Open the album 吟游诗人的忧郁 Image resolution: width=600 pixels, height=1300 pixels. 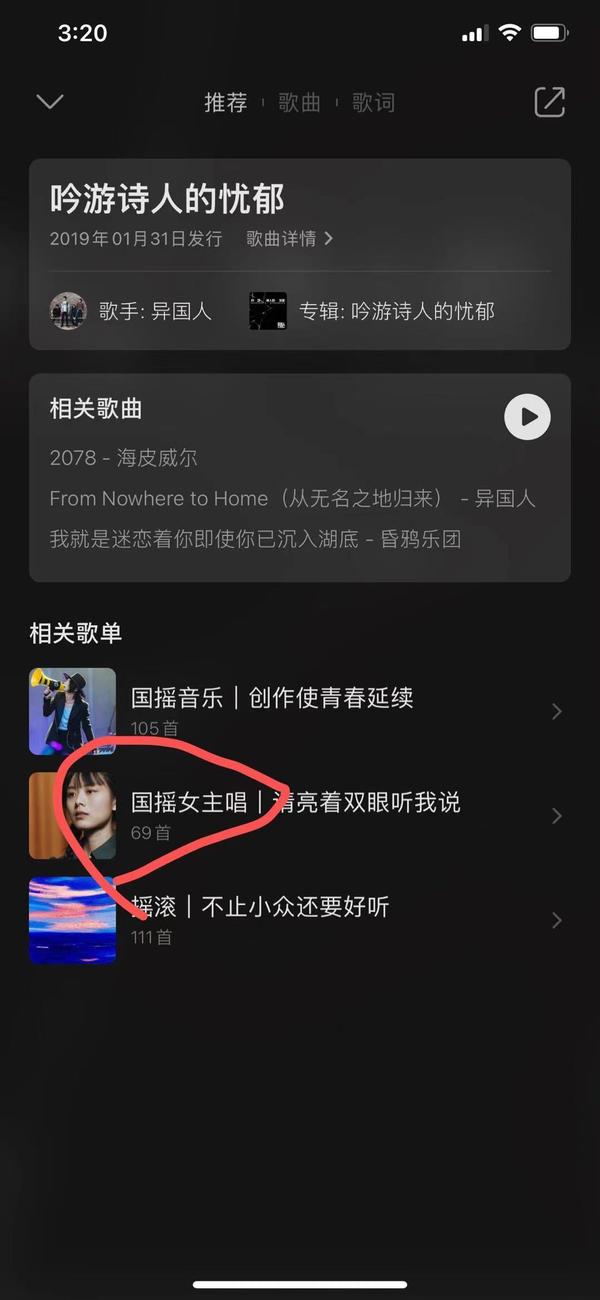[372, 311]
